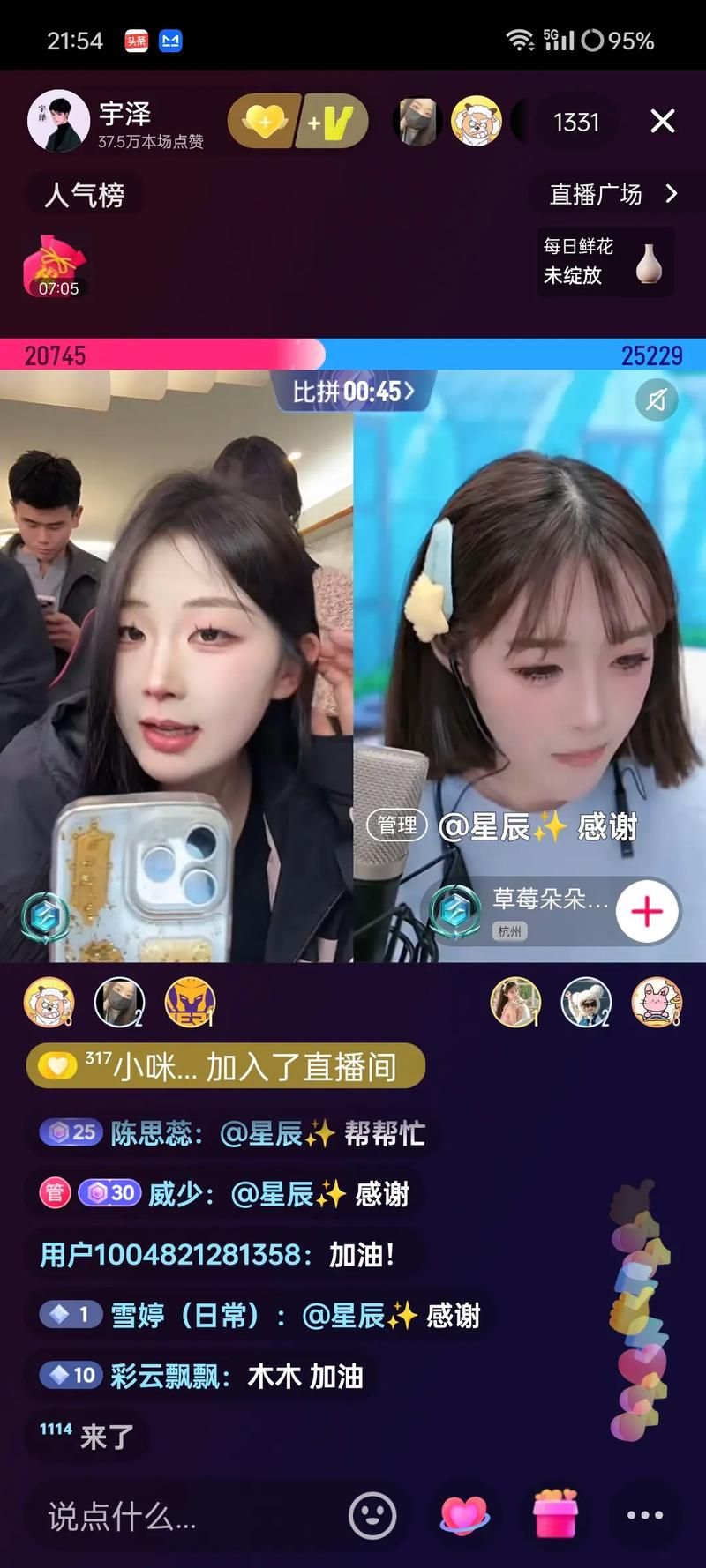Screen dimensions: 706x1568
Task: Open the 人气榜 popularity ranking
Action: 85,194
